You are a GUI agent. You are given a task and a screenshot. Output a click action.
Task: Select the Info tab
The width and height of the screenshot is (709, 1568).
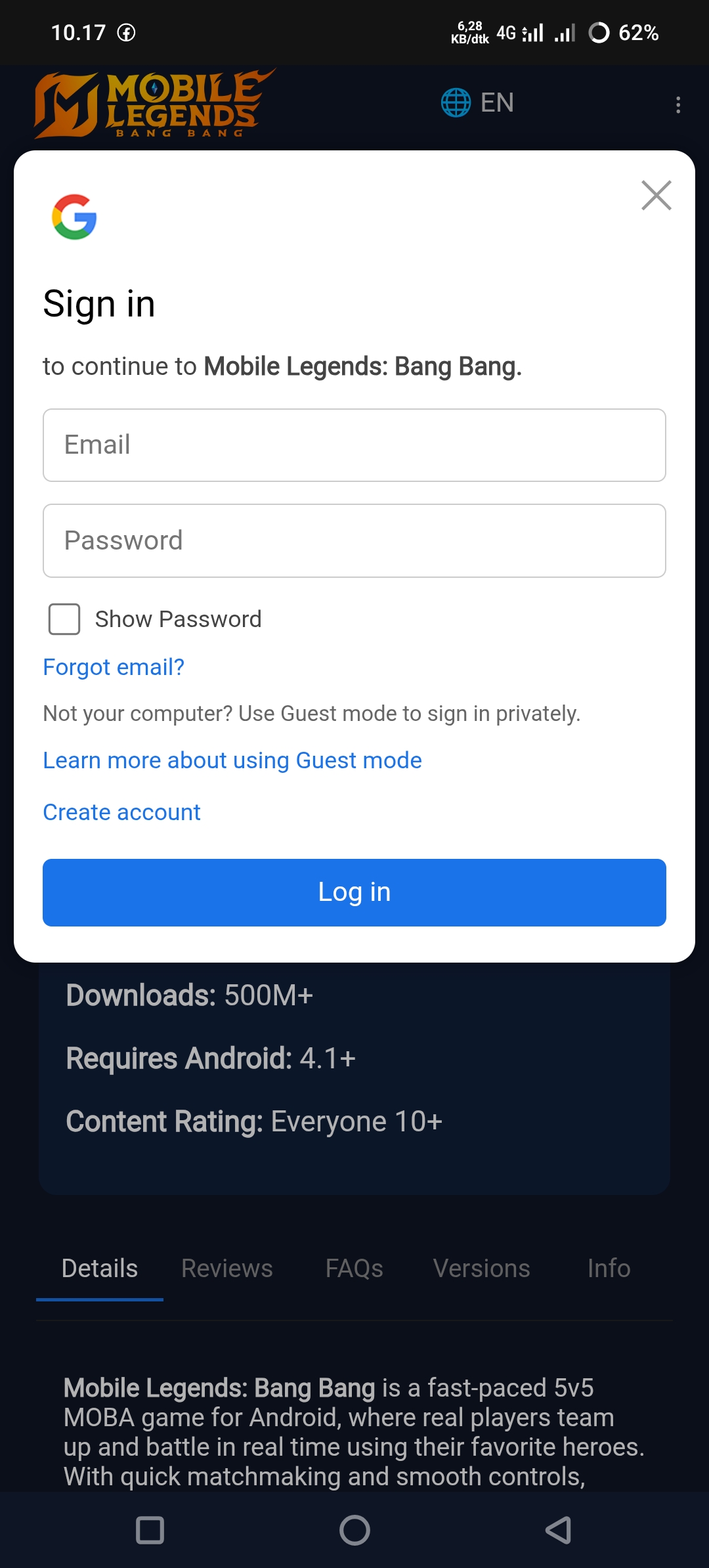(609, 1269)
